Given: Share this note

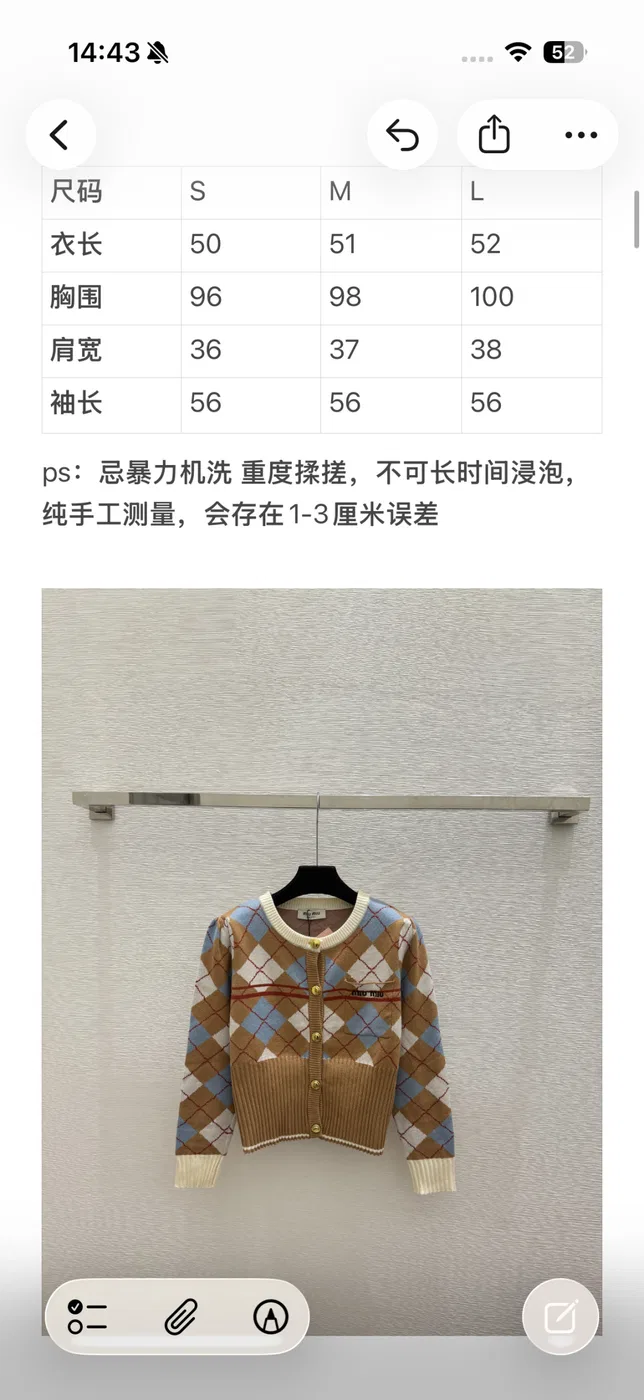Looking at the screenshot, I should click(x=493, y=134).
